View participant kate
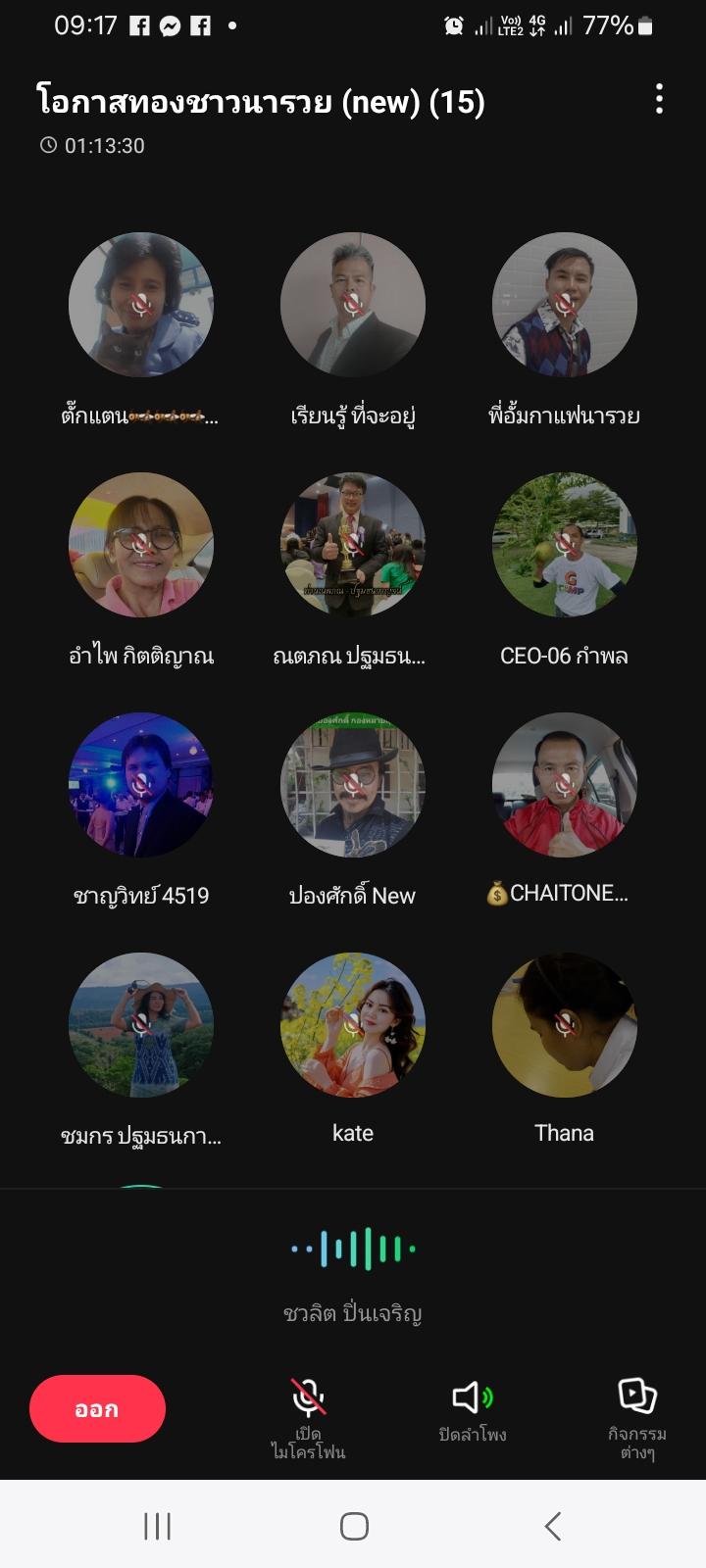 (353, 1025)
